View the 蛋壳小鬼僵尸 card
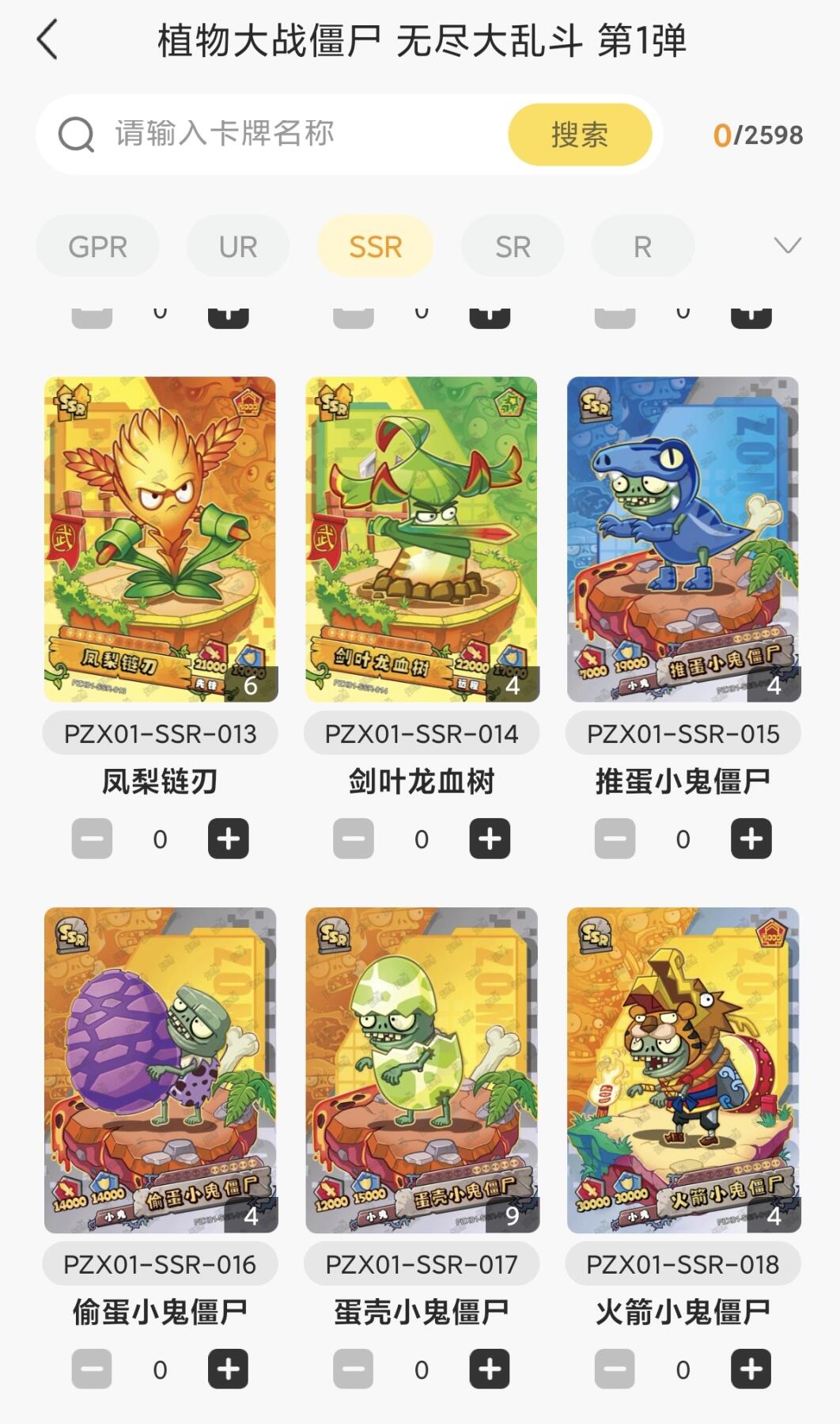 422,1070
